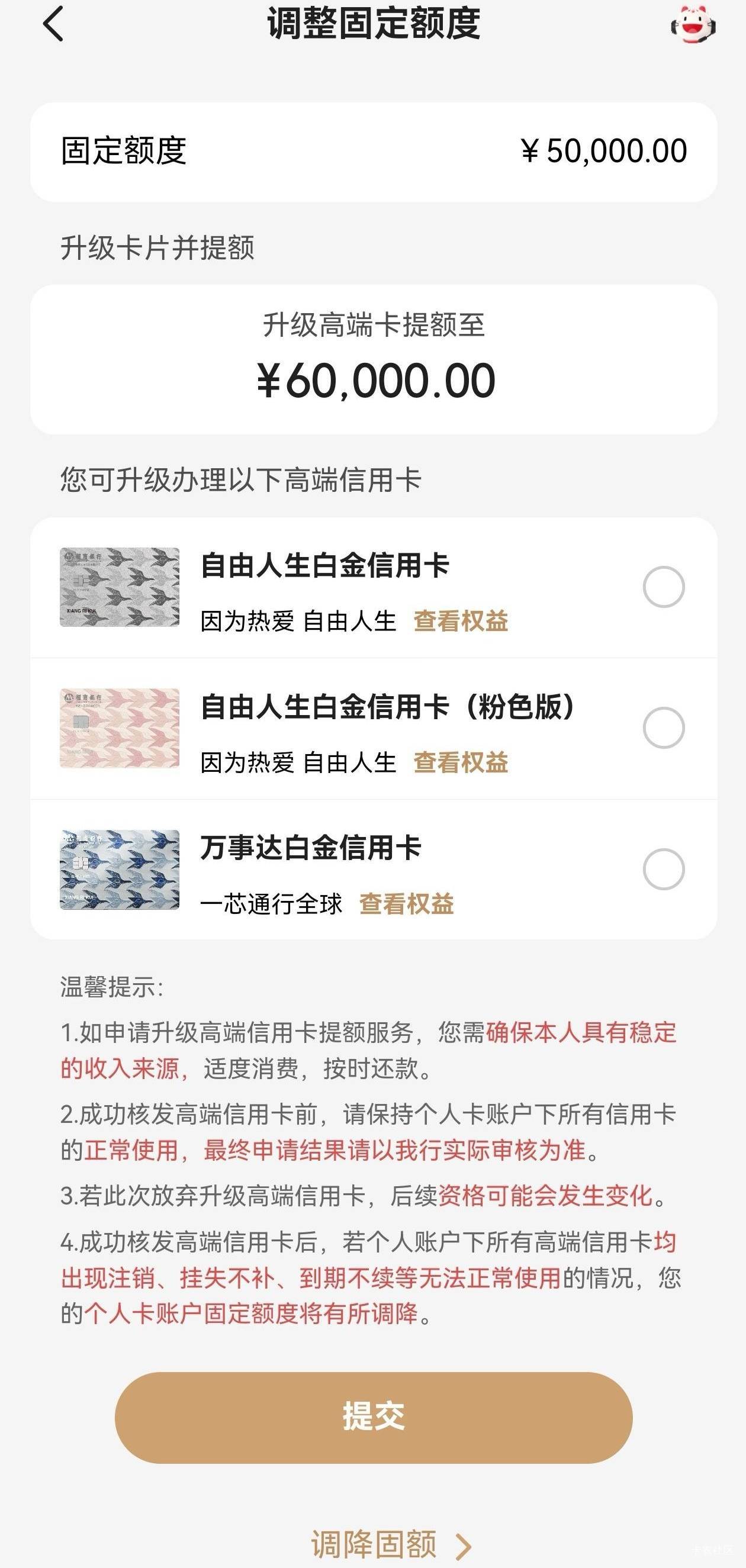Viewport: 746px width, 1568px height.
Task: Open the customer service mascot icon
Action: pos(693,25)
